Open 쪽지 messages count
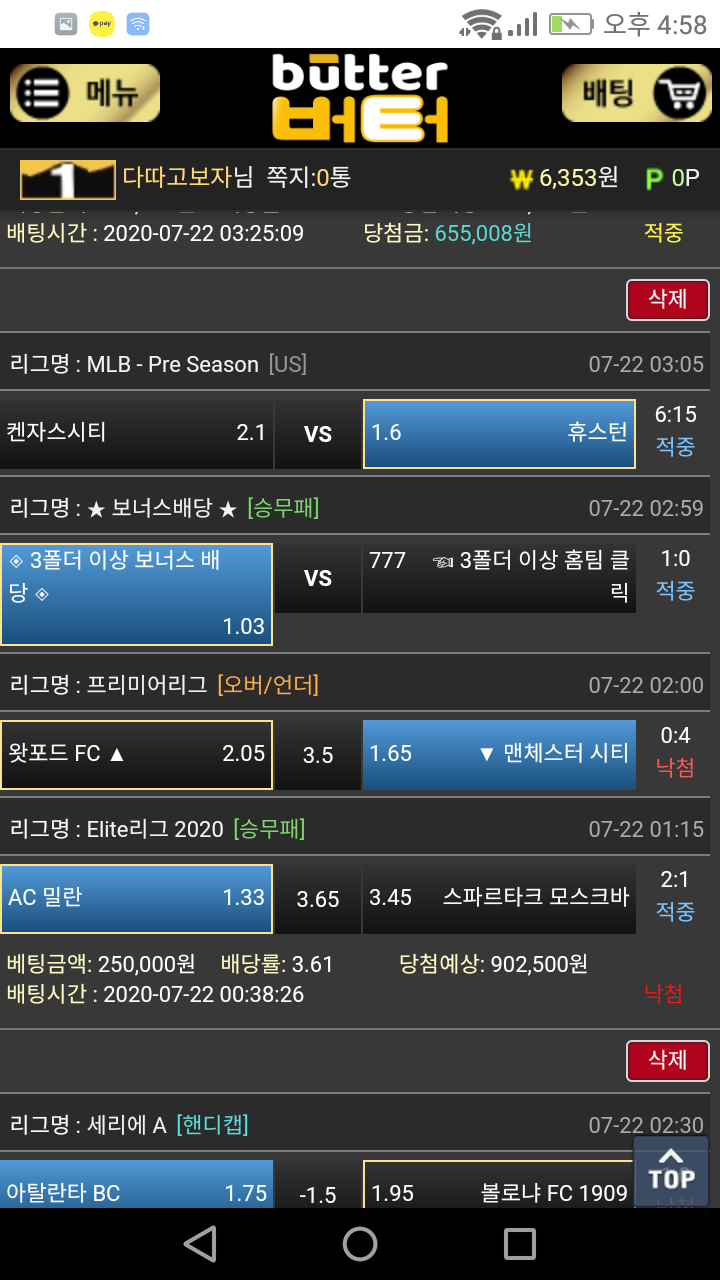This screenshot has width=720, height=1280. (x=308, y=178)
